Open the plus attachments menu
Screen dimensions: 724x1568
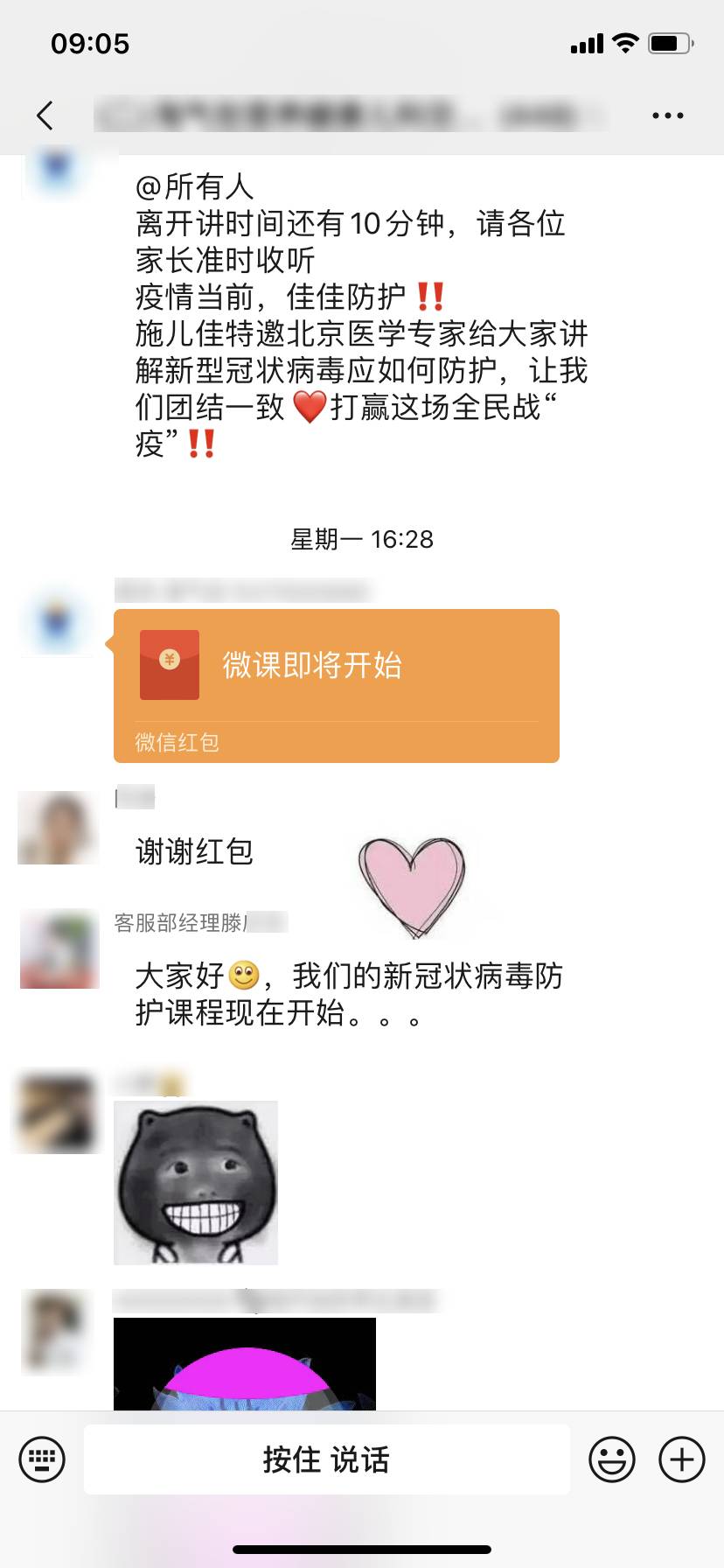click(682, 1459)
